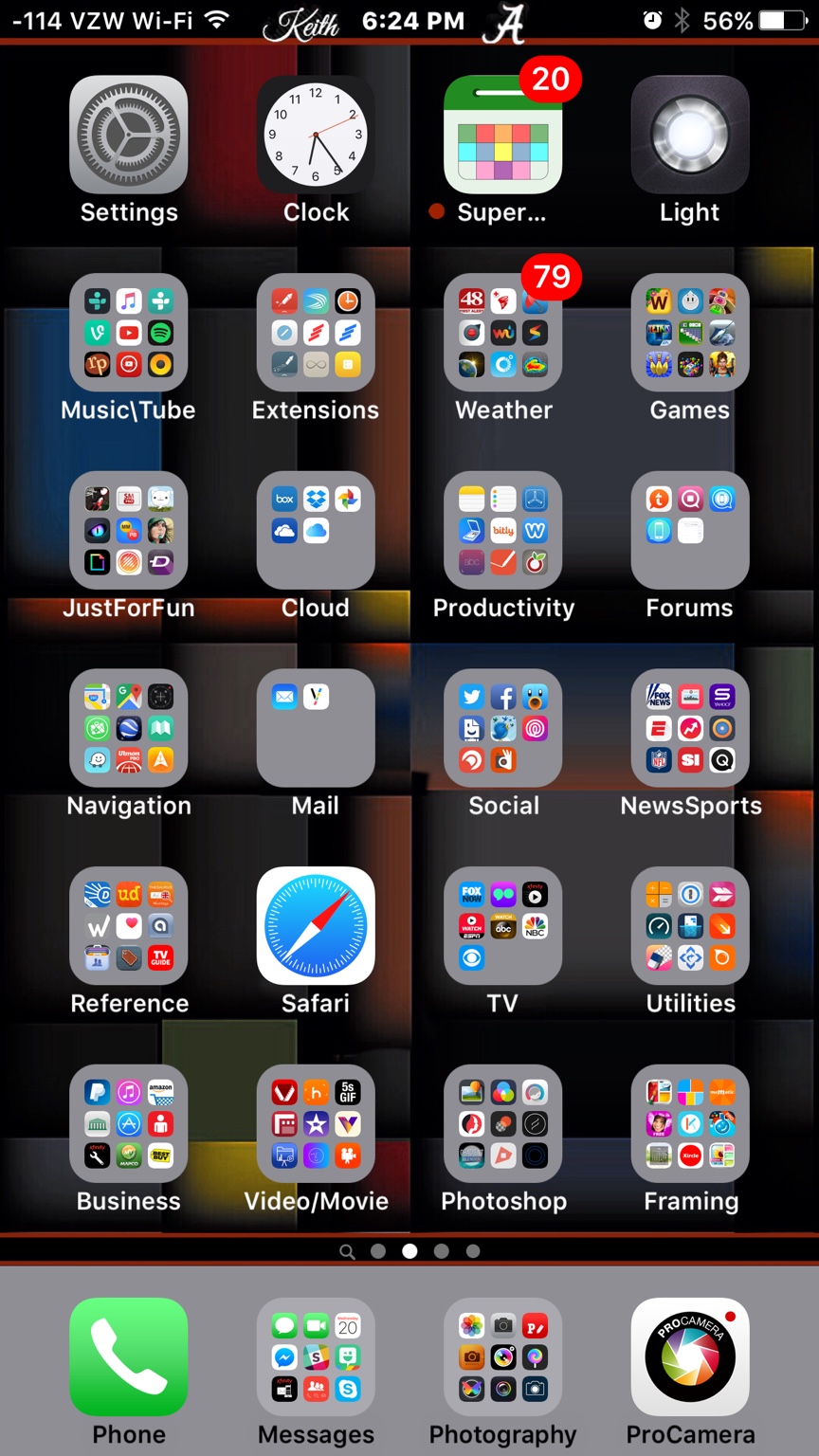This screenshot has height=1456, width=819.
Task: Open the Phone app in the dock
Action: click(x=128, y=1356)
